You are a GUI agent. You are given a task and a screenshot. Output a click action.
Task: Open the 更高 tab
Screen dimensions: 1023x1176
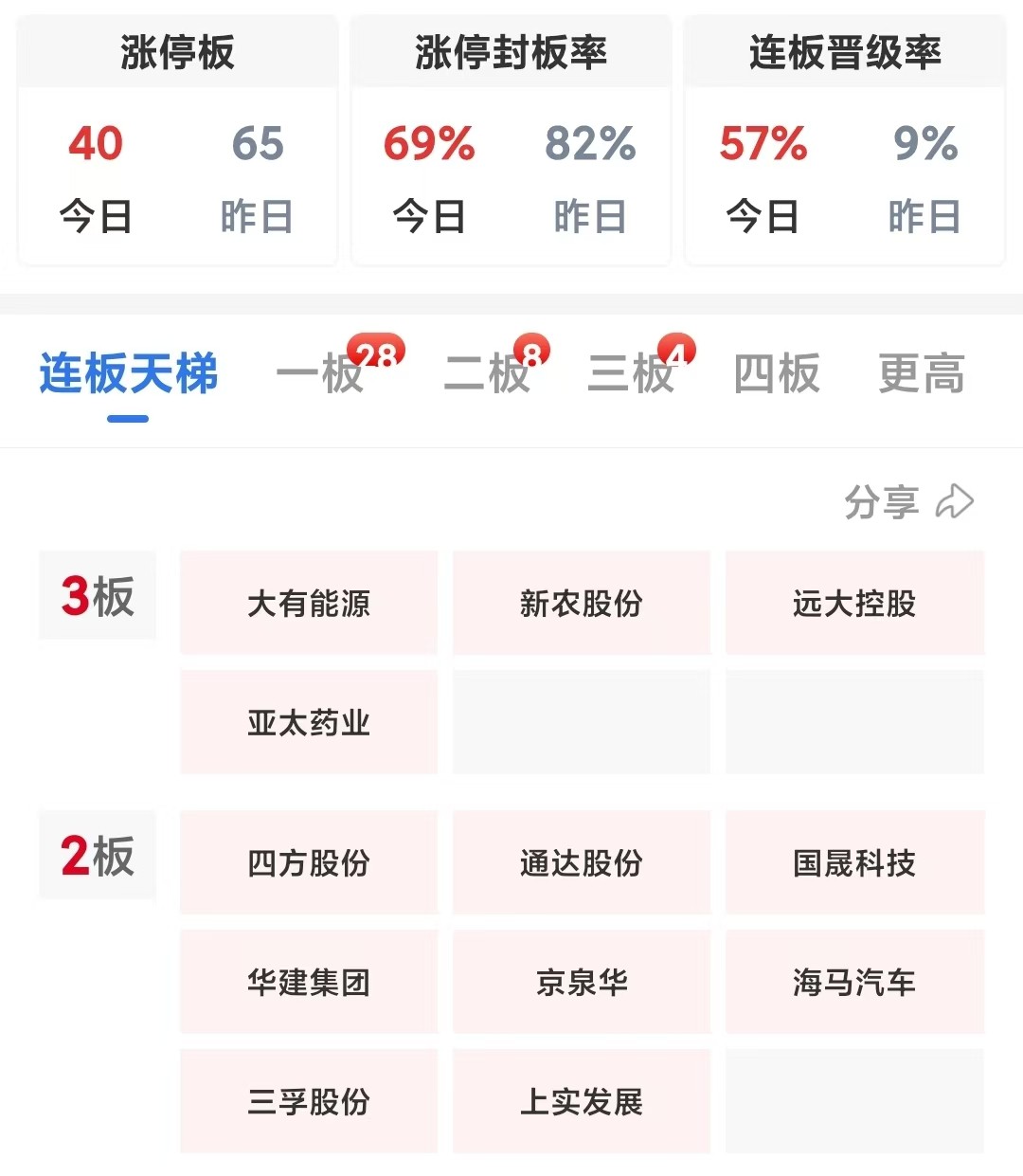921,373
